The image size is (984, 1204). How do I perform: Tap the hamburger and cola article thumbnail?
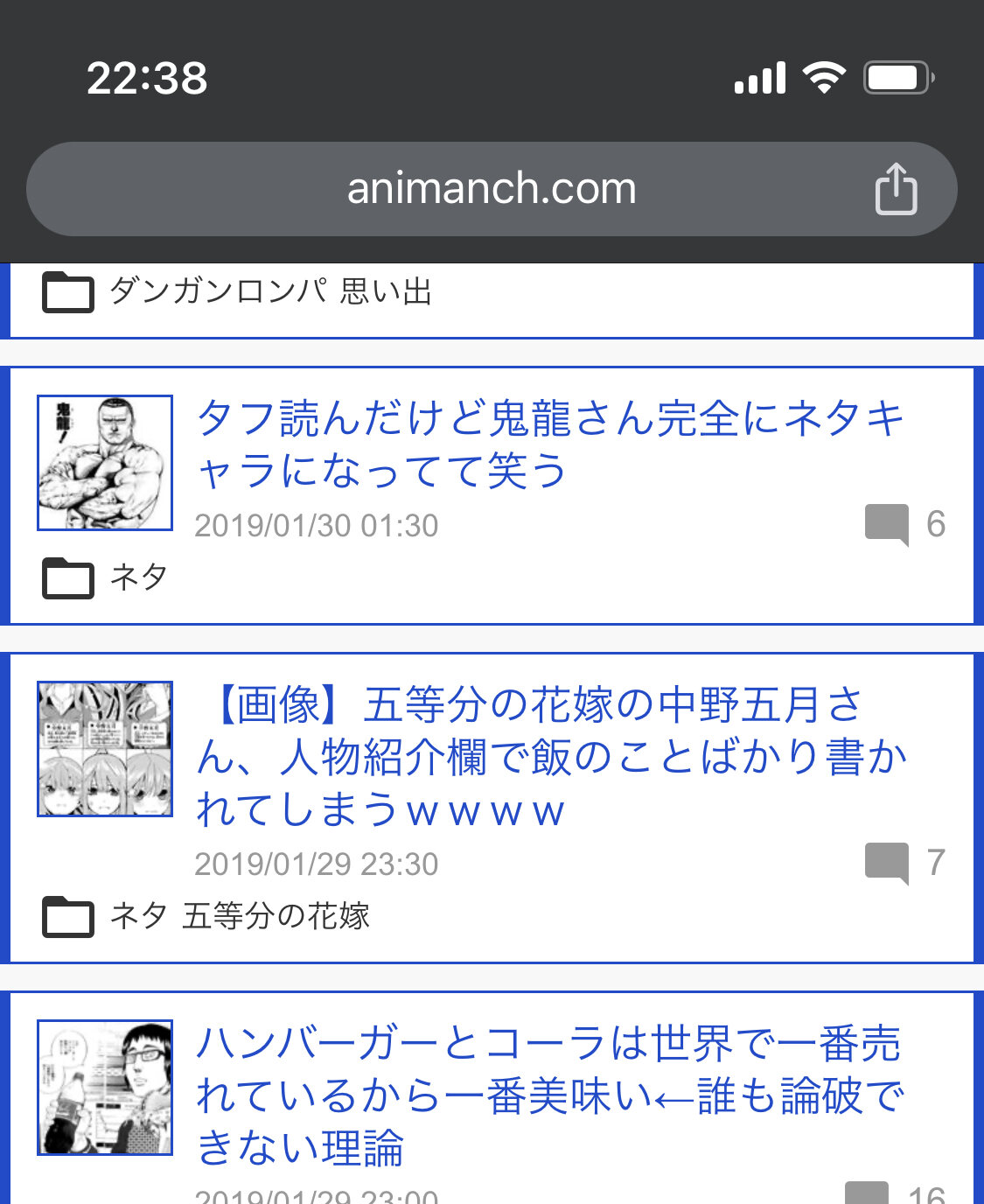pos(105,1088)
